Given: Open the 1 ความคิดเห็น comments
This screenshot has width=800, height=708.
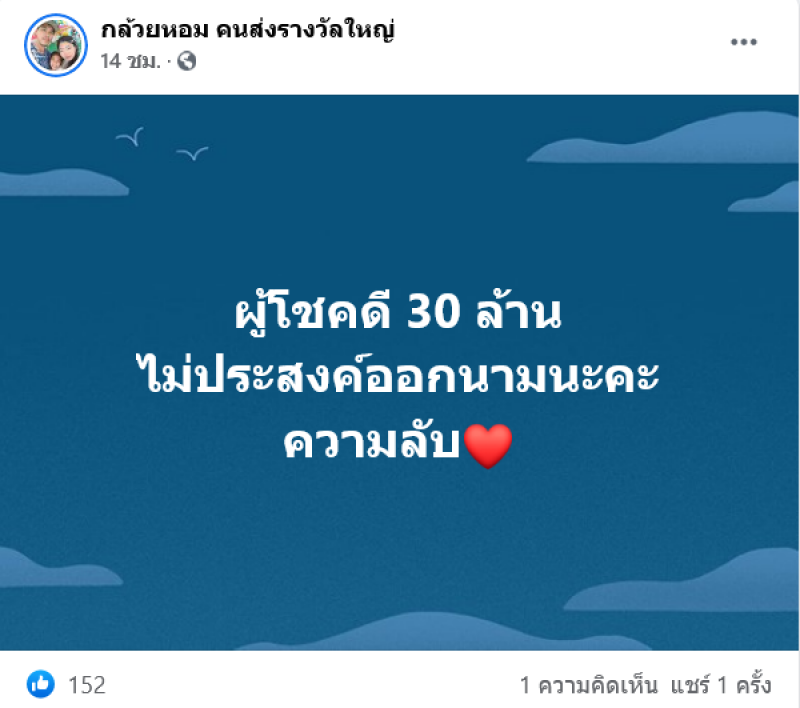Looking at the screenshot, I should 588,686.
